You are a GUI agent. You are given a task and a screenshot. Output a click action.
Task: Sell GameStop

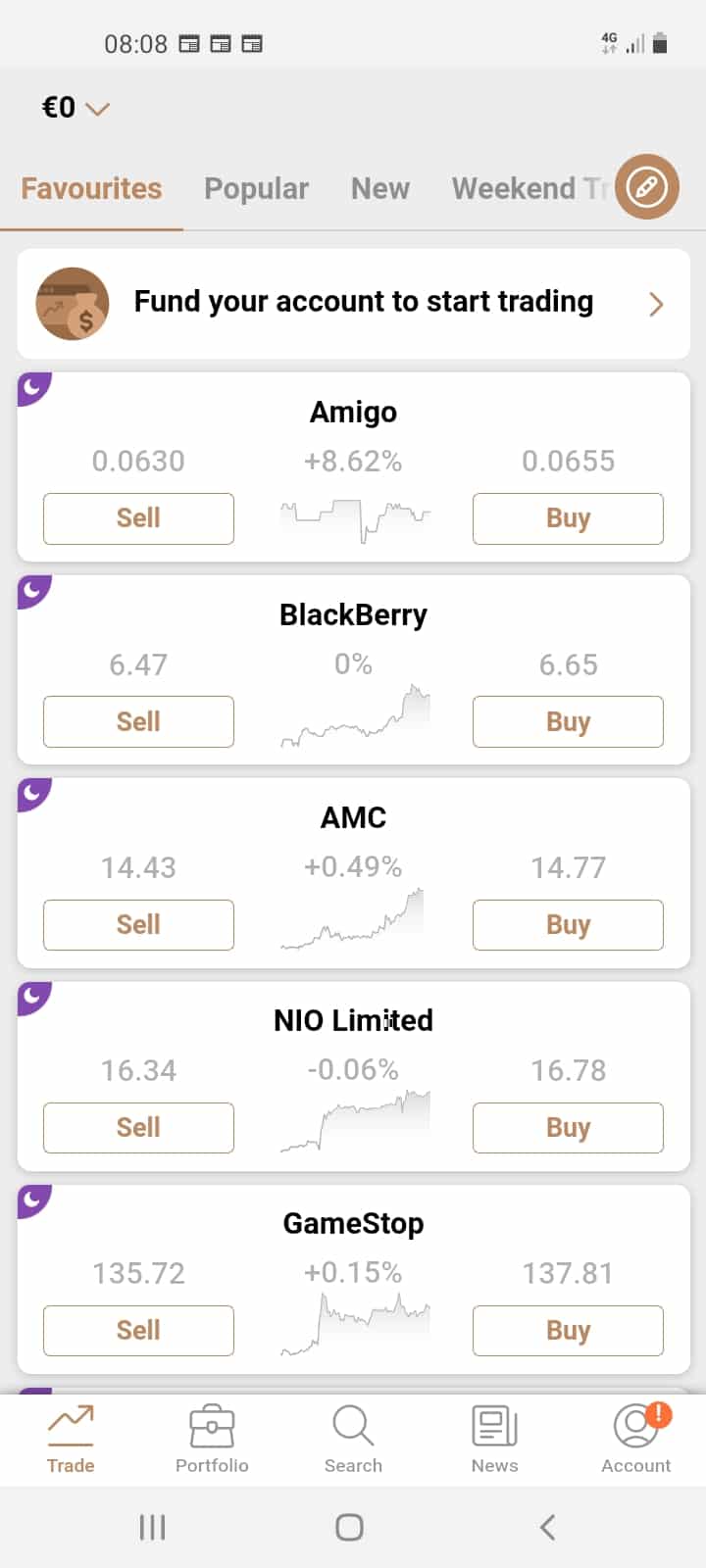pyautogui.click(x=137, y=1330)
